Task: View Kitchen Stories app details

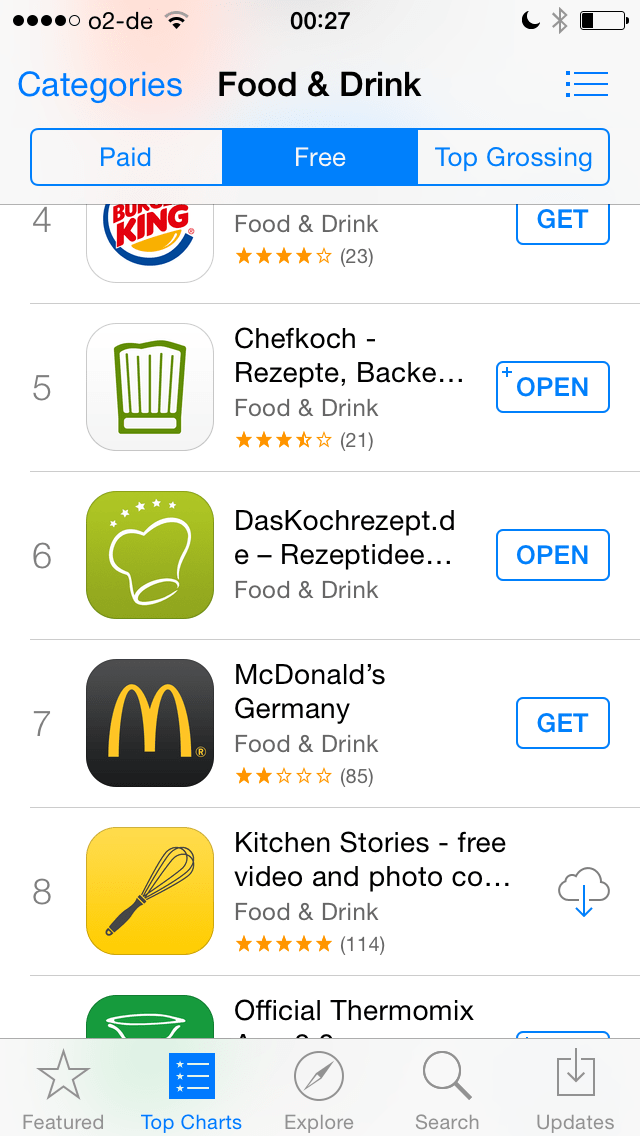Action: pyautogui.click(x=320, y=892)
